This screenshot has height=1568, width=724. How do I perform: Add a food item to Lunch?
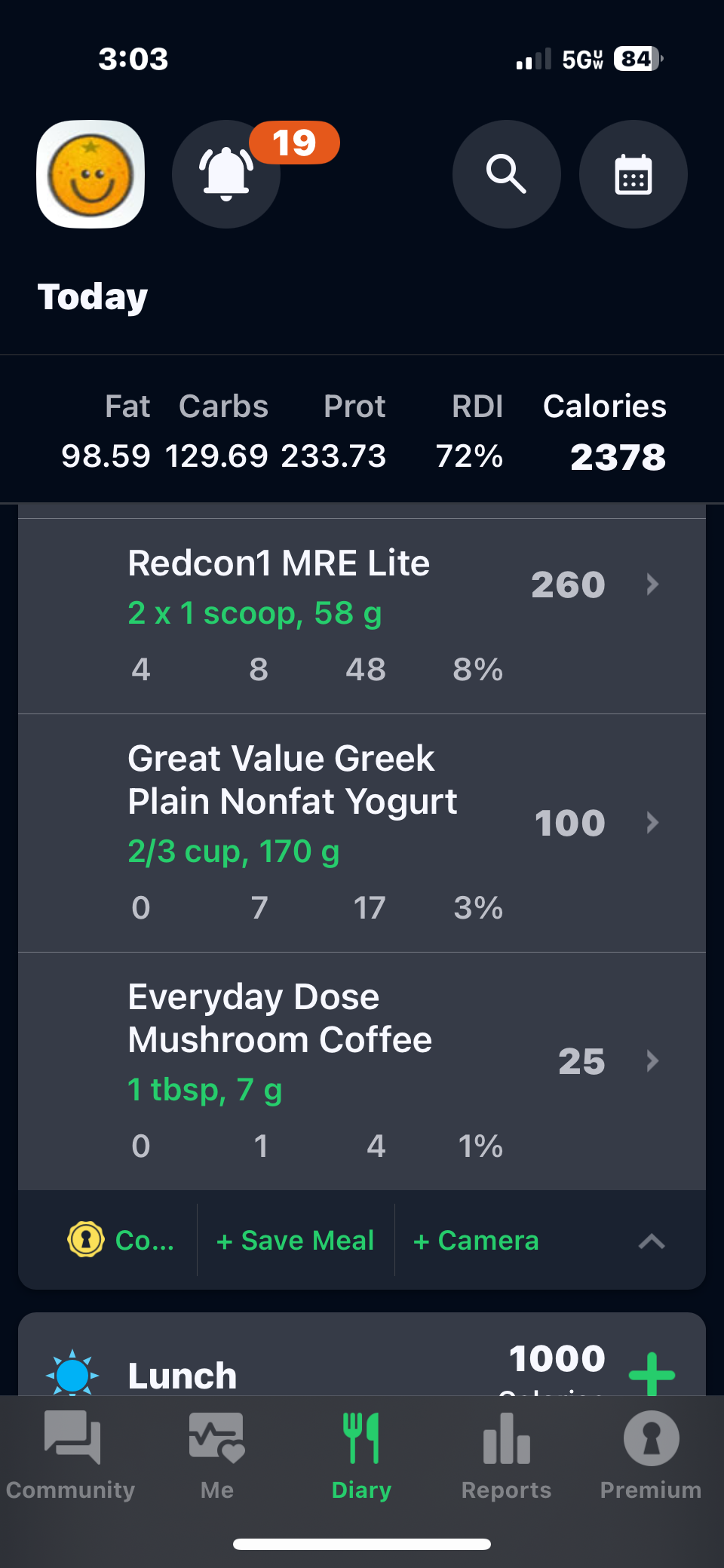[652, 1373]
